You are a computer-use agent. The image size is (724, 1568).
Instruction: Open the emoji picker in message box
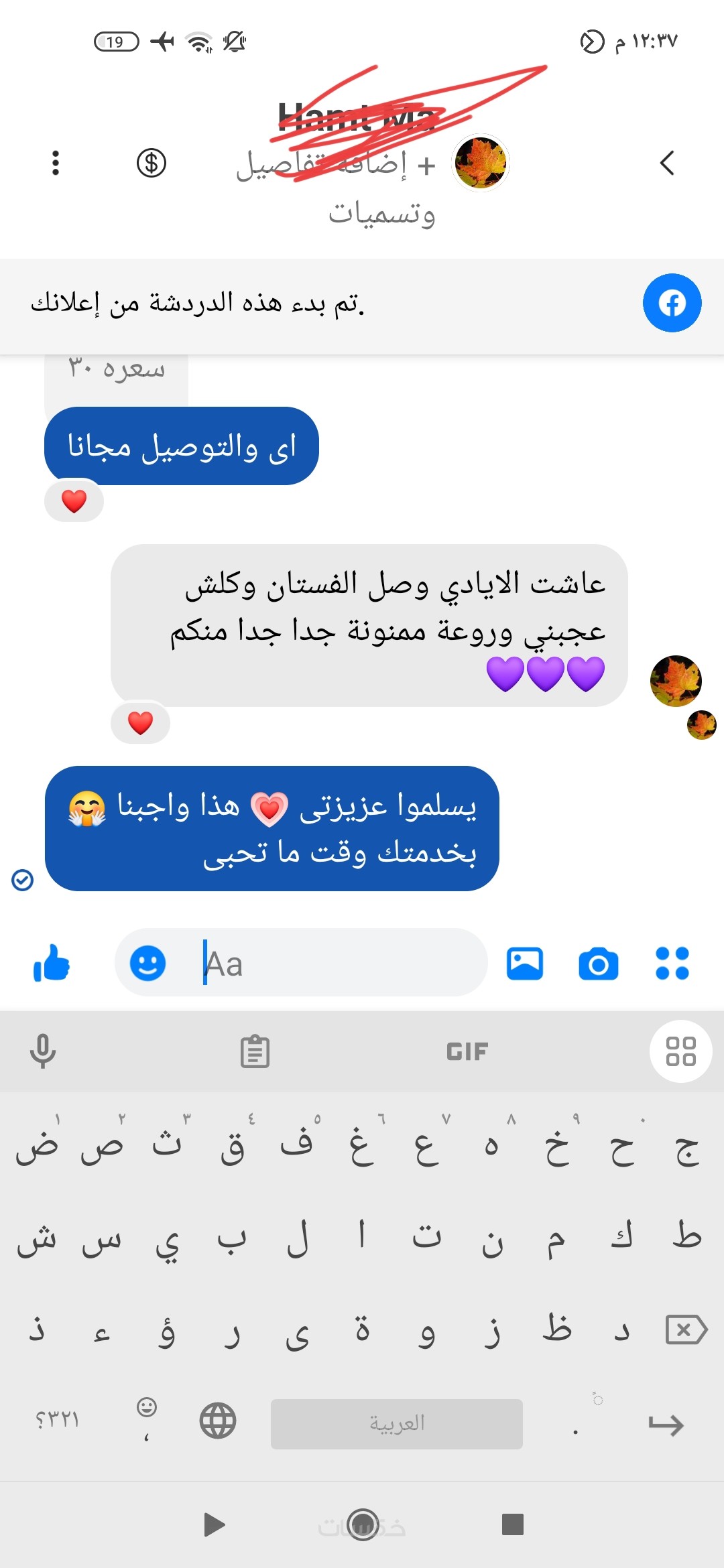147,964
